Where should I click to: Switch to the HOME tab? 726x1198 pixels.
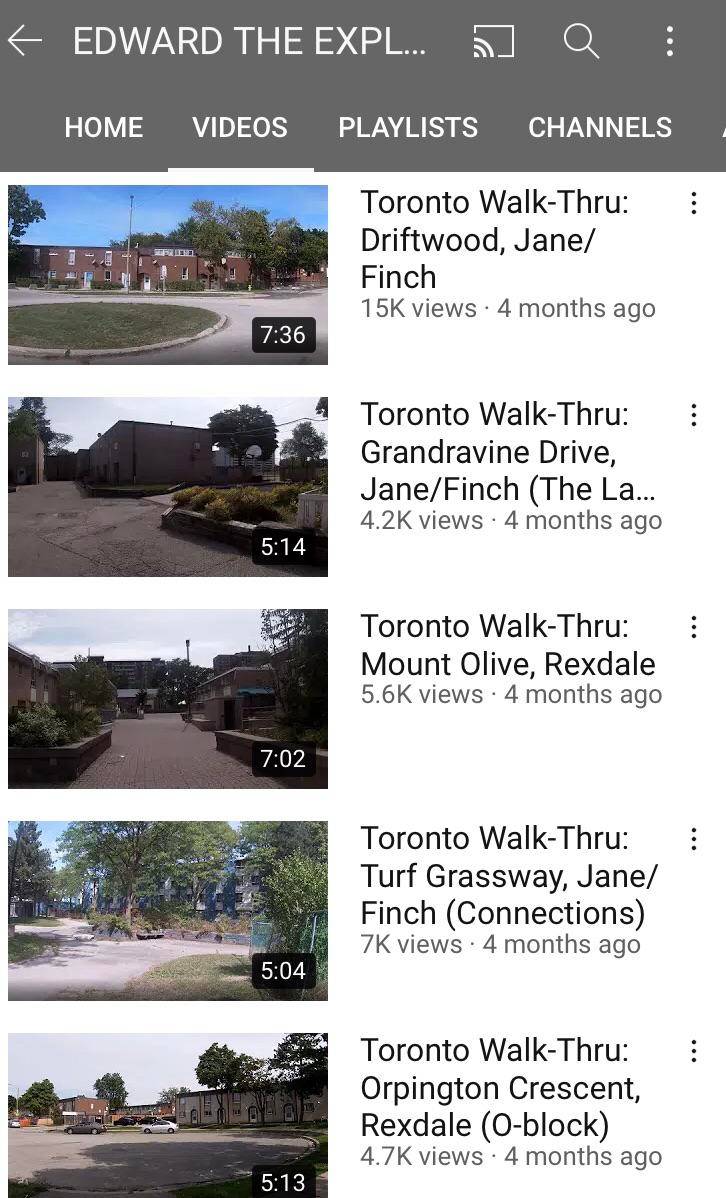103,127
